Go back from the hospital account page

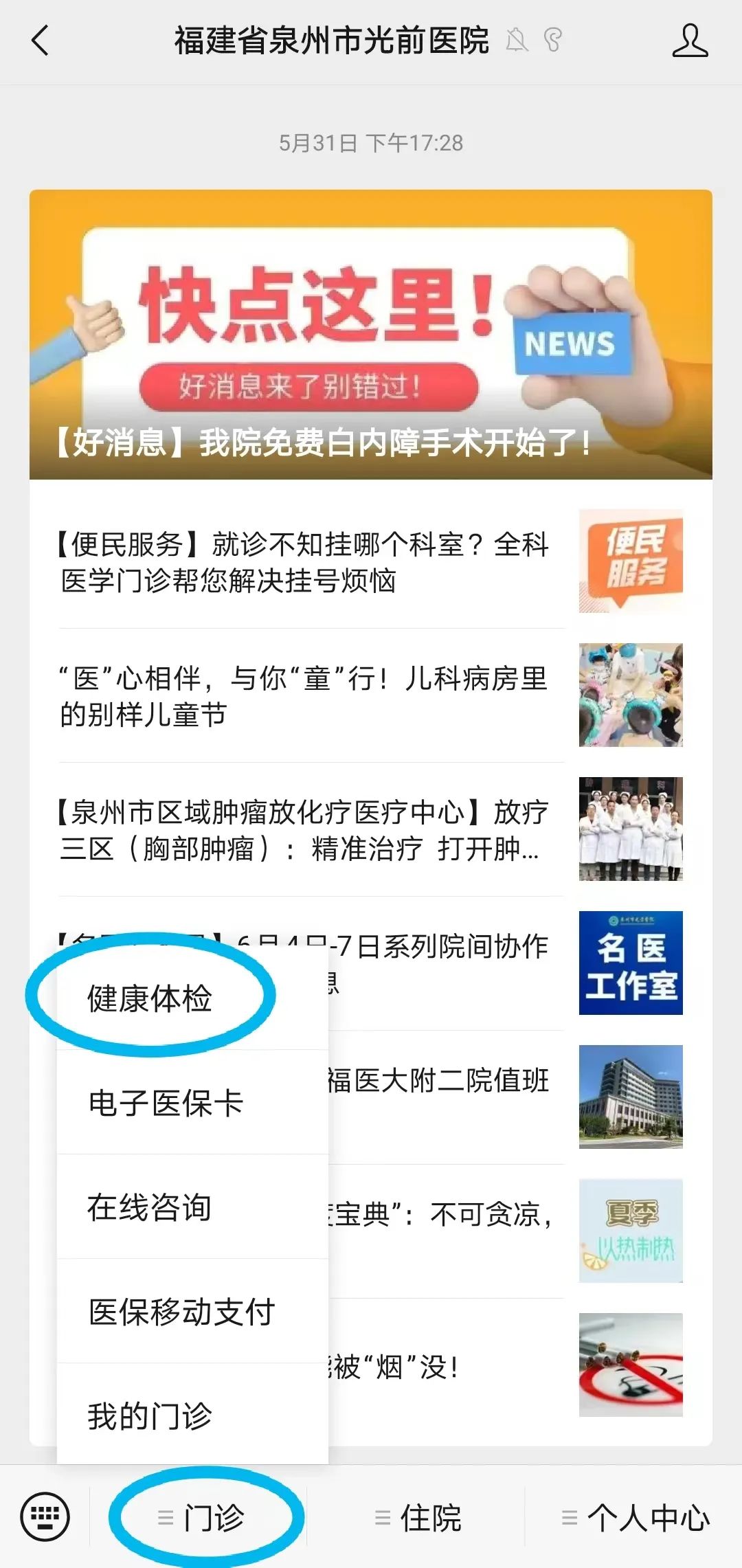[x=41, y=41]
